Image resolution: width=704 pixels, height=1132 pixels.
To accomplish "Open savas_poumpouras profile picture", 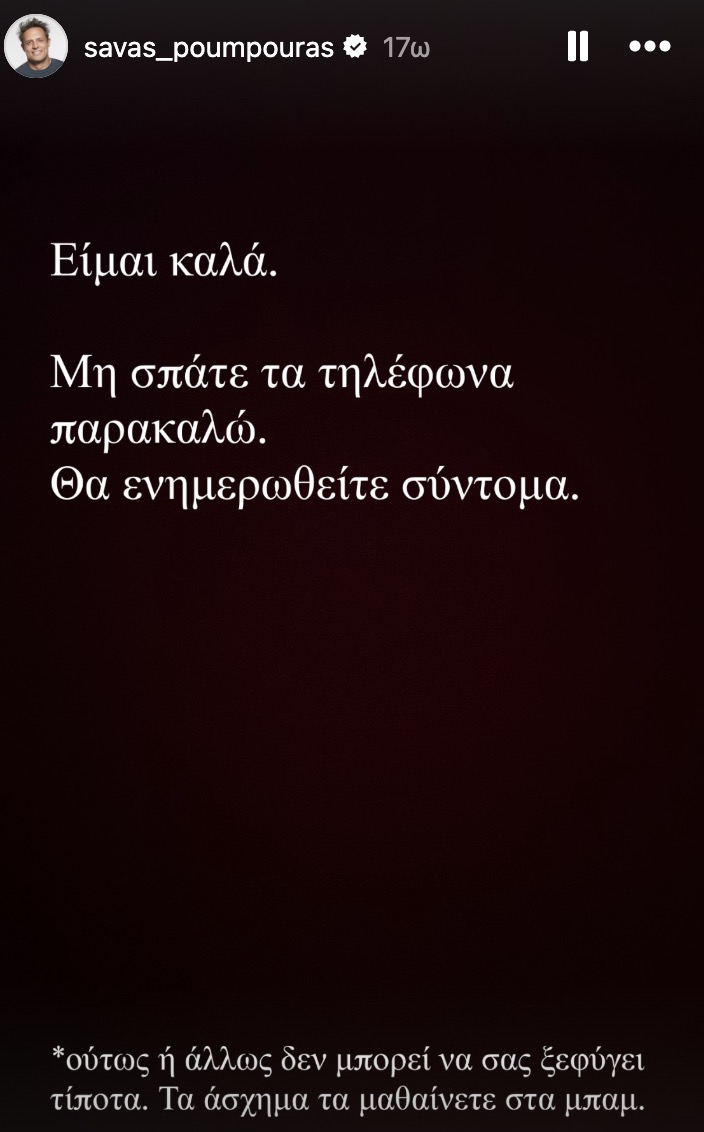I will coord(36,46).
